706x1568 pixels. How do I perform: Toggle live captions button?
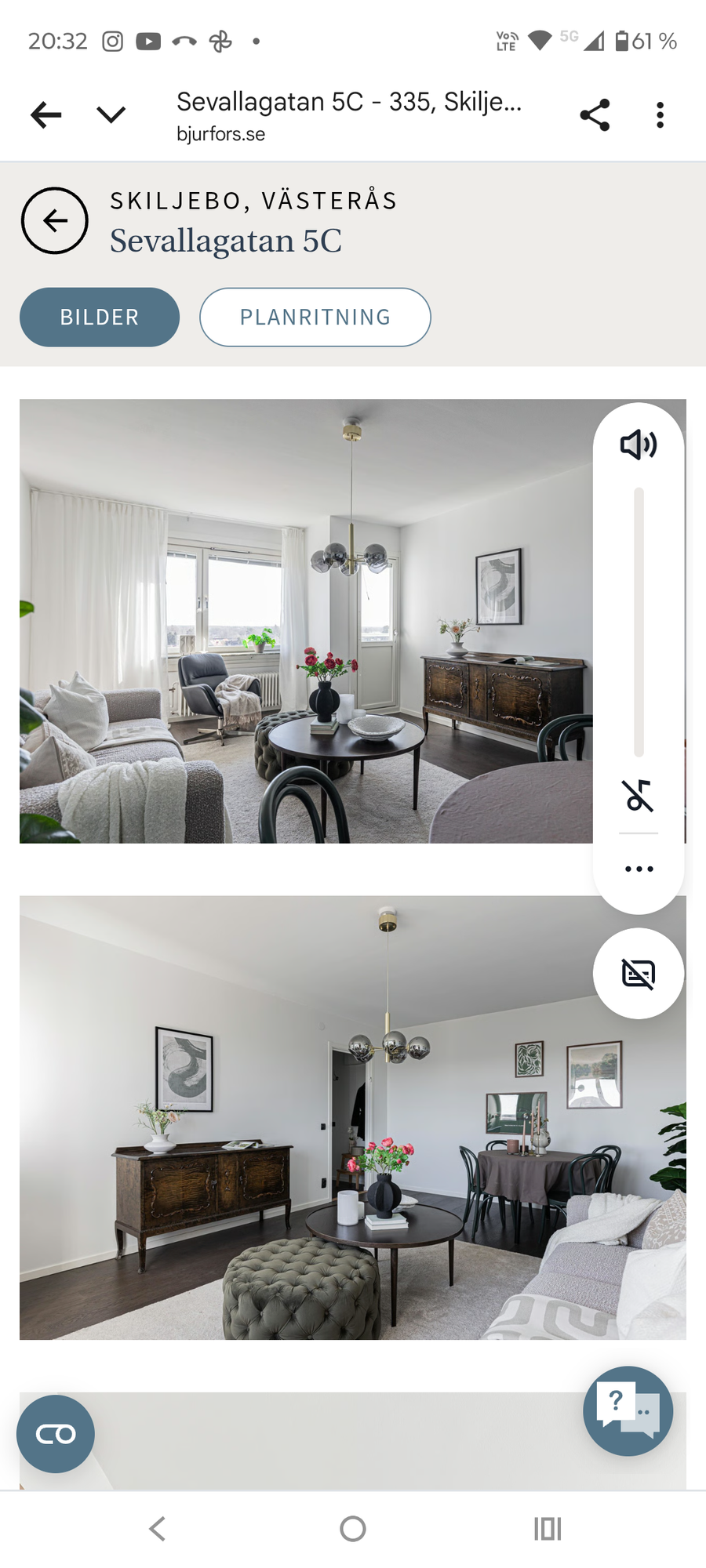[639, 974]
